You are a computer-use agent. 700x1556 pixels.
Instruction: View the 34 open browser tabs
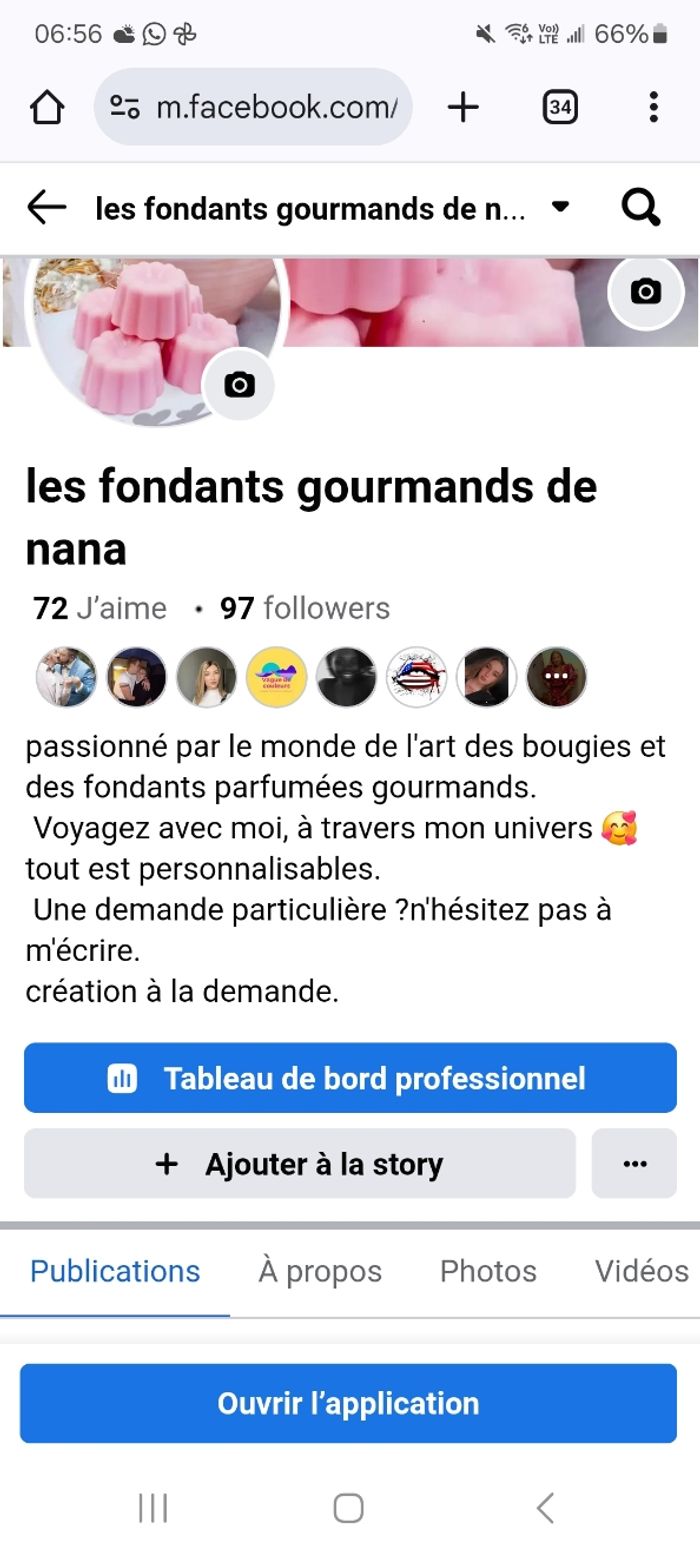tap(560, 107)
